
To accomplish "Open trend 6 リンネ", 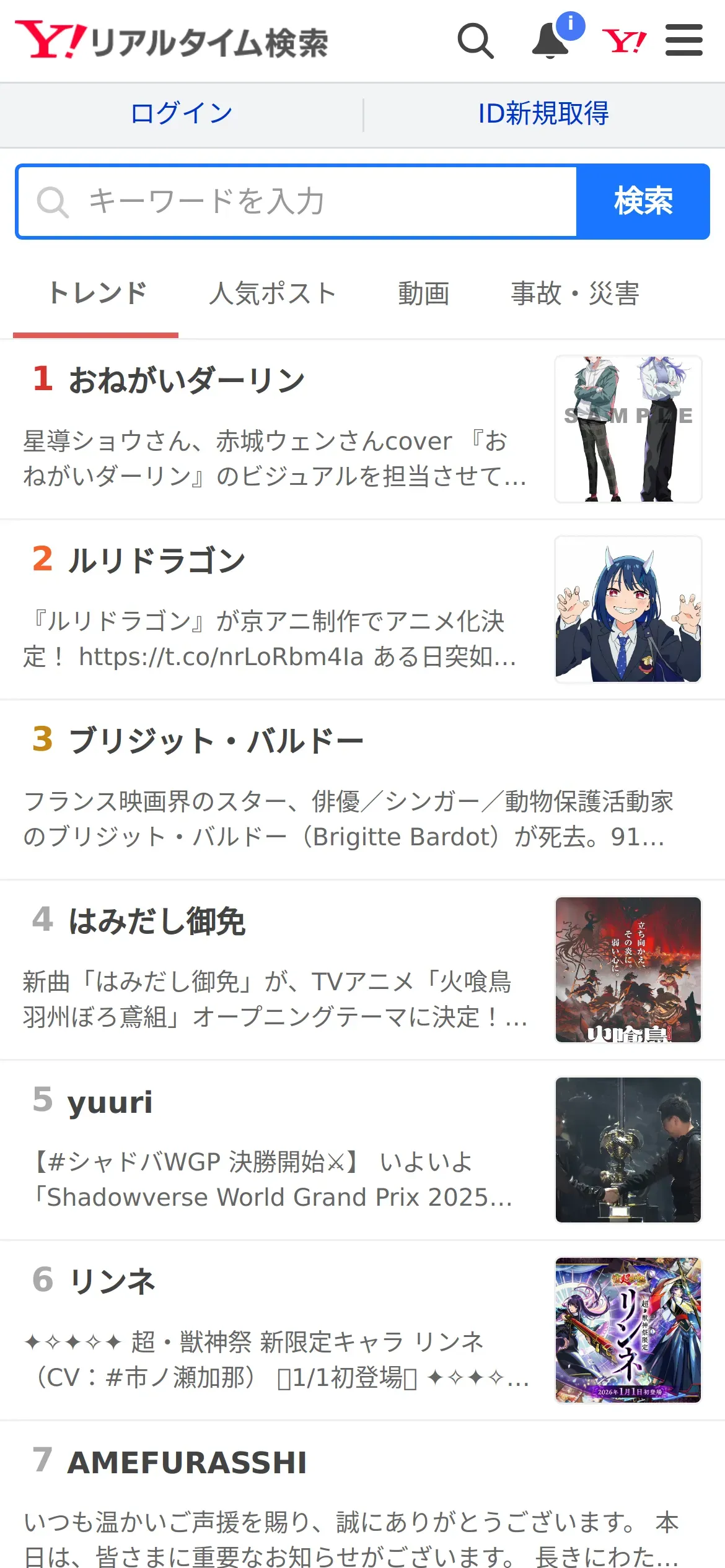I will tap(112, 1281).
